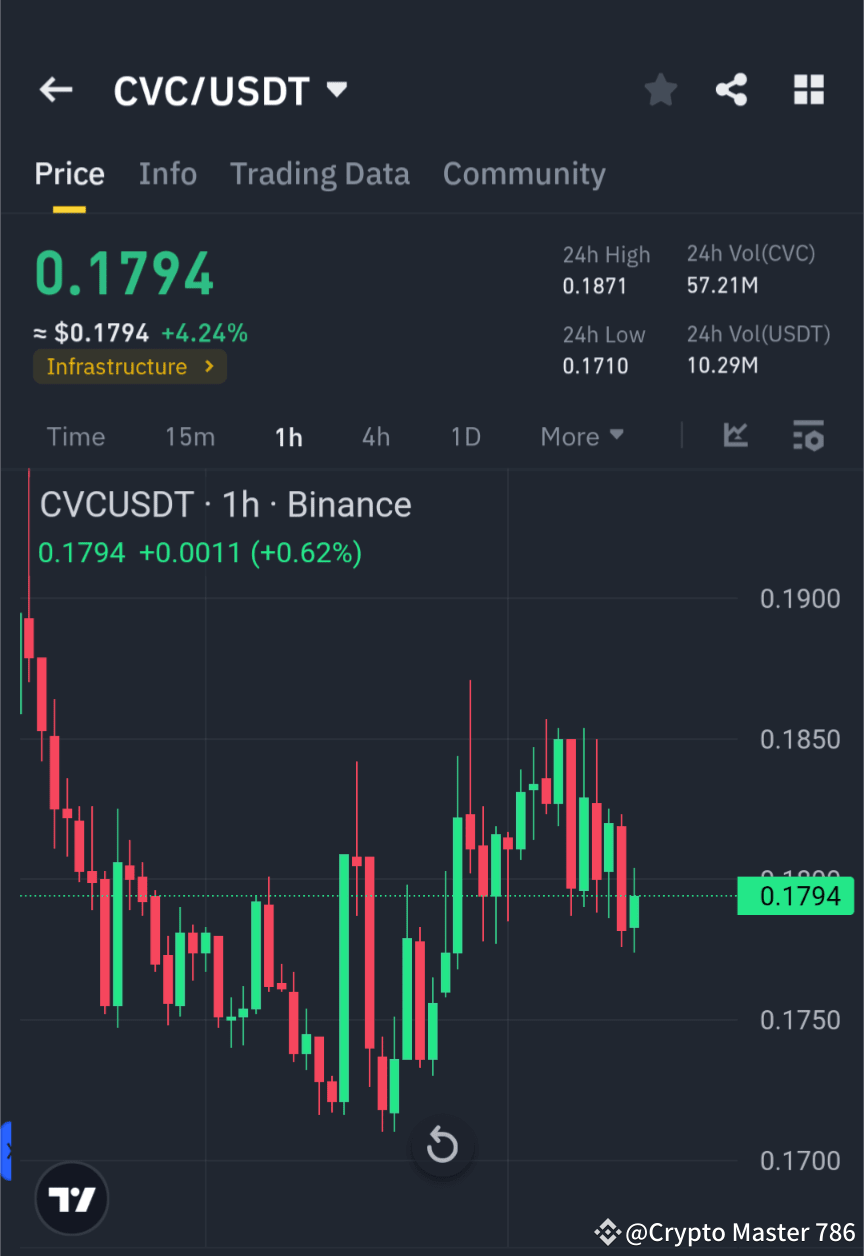Select the indicators chart icon

[736, 436]
